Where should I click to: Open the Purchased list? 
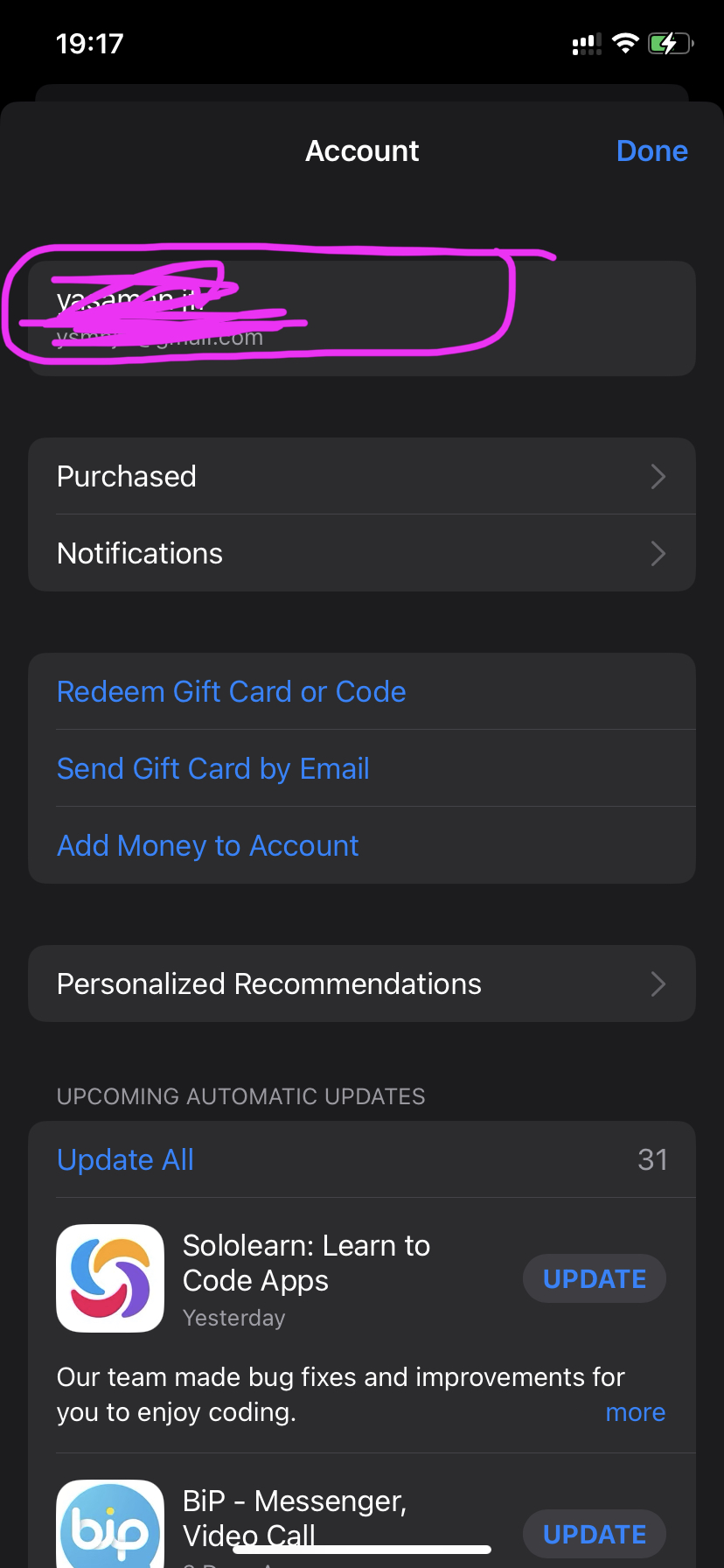362,476
